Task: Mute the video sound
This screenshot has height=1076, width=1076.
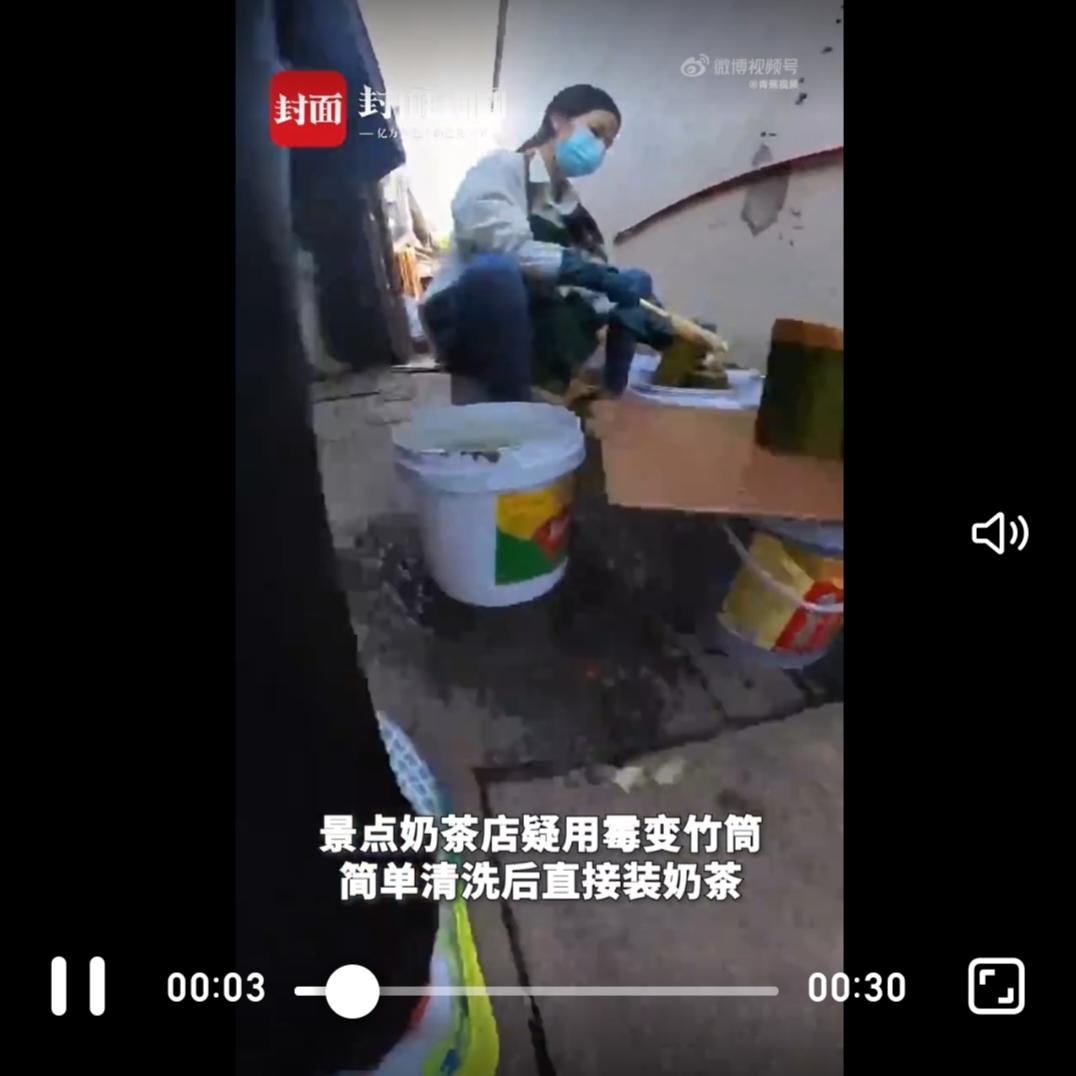Action: 999,533
